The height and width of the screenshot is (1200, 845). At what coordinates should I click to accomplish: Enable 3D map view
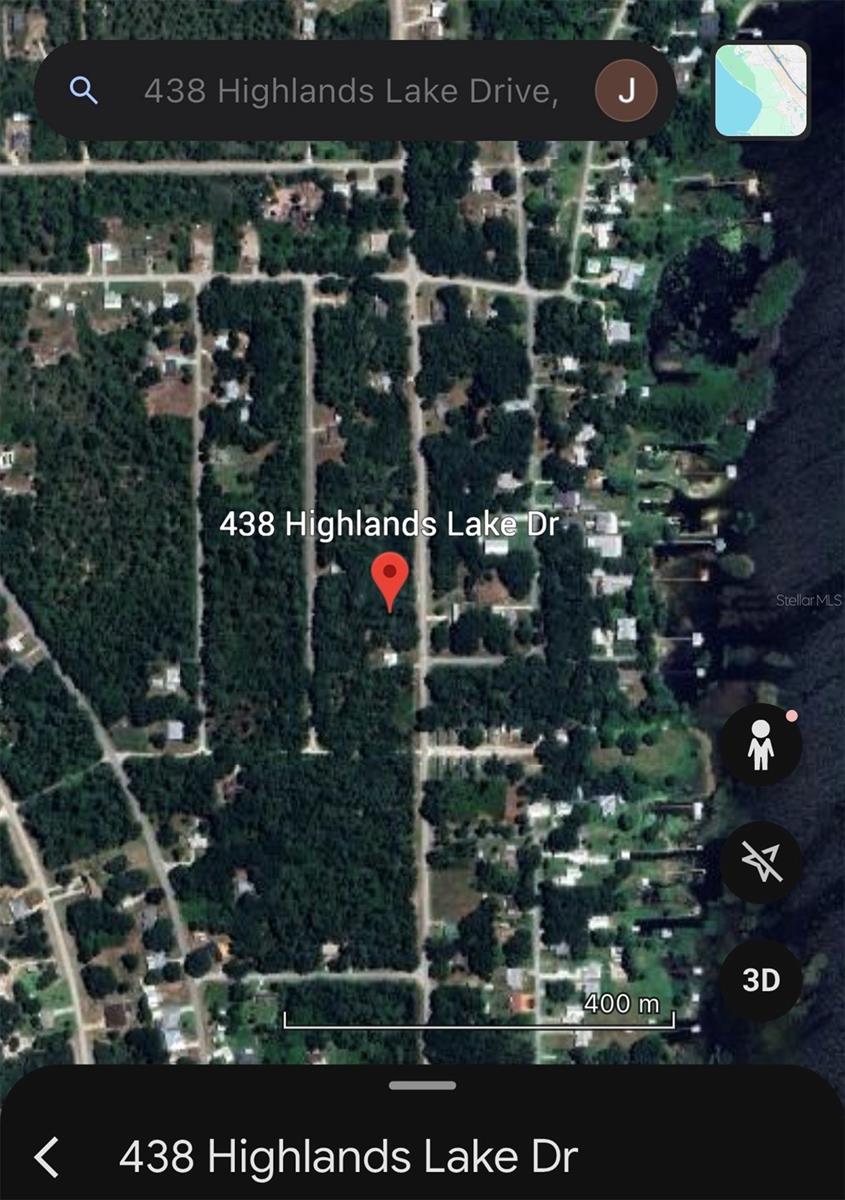click(x=761, y=980)
